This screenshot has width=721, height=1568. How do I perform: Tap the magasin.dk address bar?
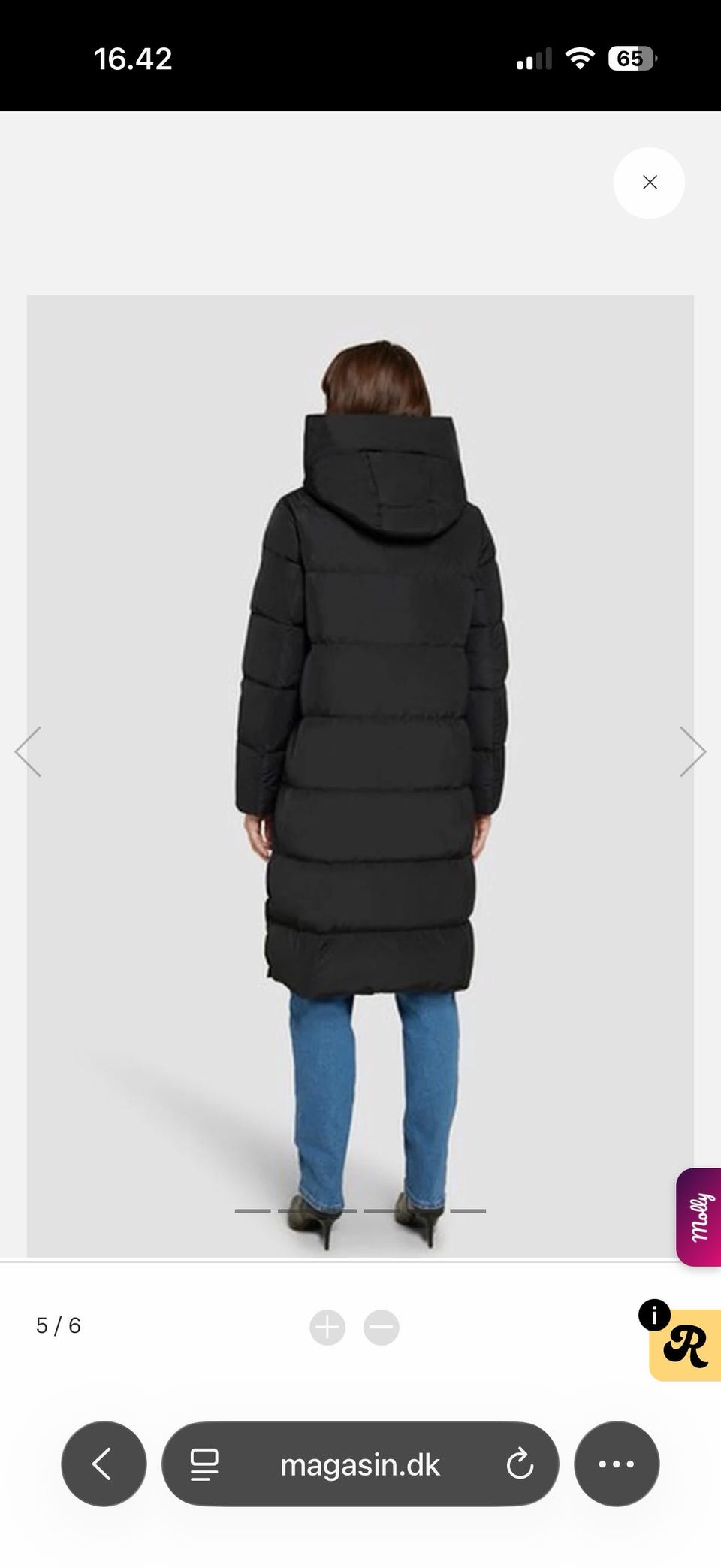tap(360, 1464)
